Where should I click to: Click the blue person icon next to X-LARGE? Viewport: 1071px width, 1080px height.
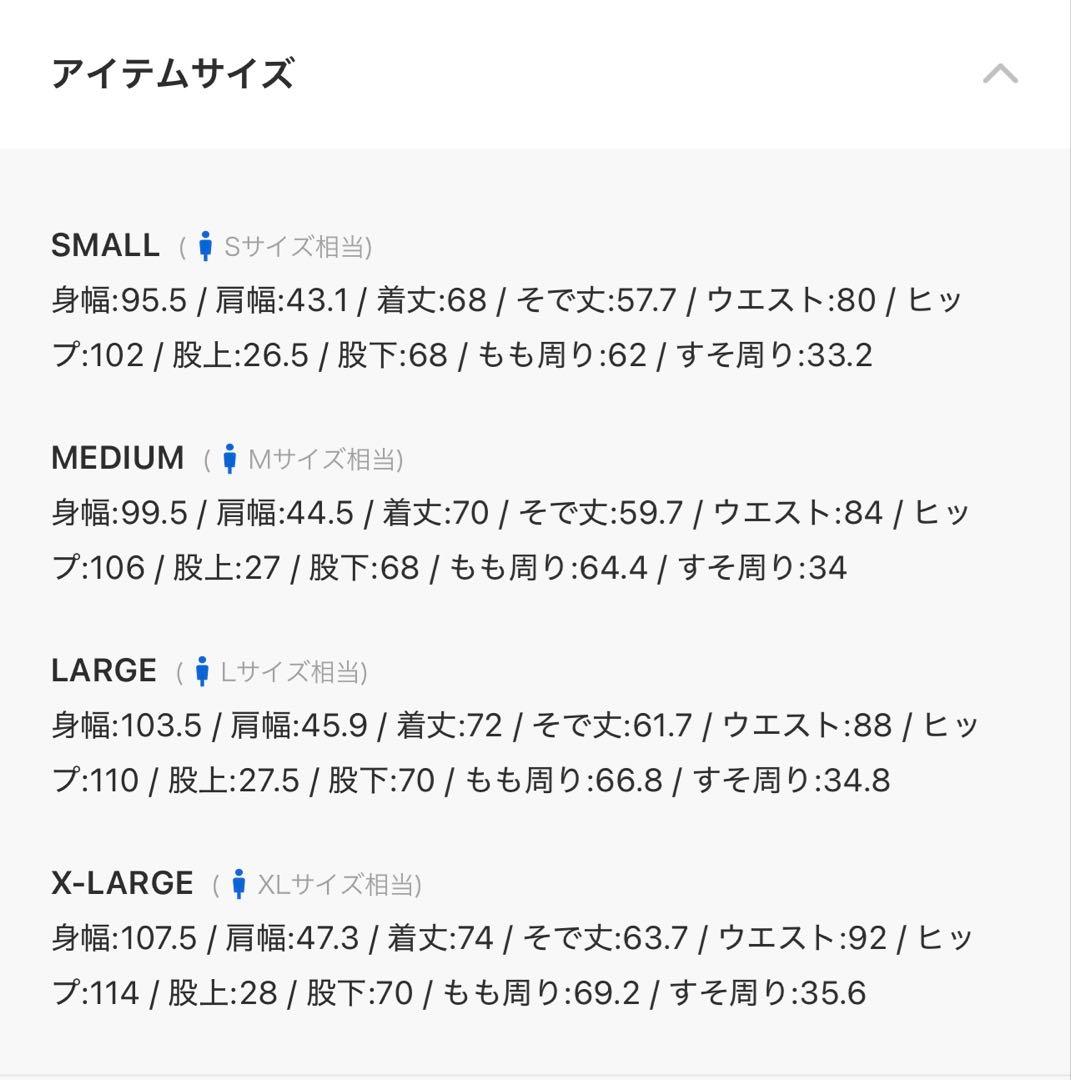(x=241, y=881)
